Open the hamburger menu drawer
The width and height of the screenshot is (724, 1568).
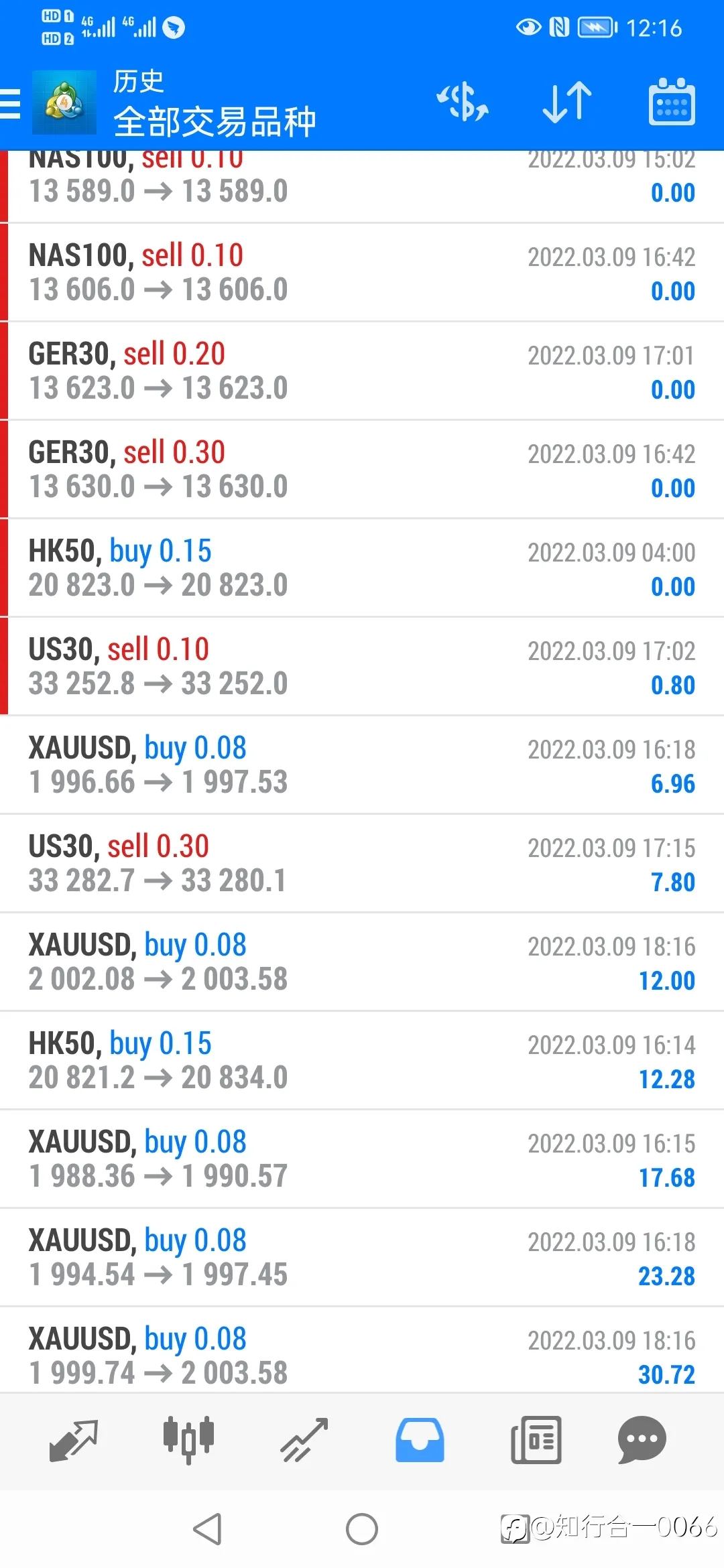click(10, 104)
